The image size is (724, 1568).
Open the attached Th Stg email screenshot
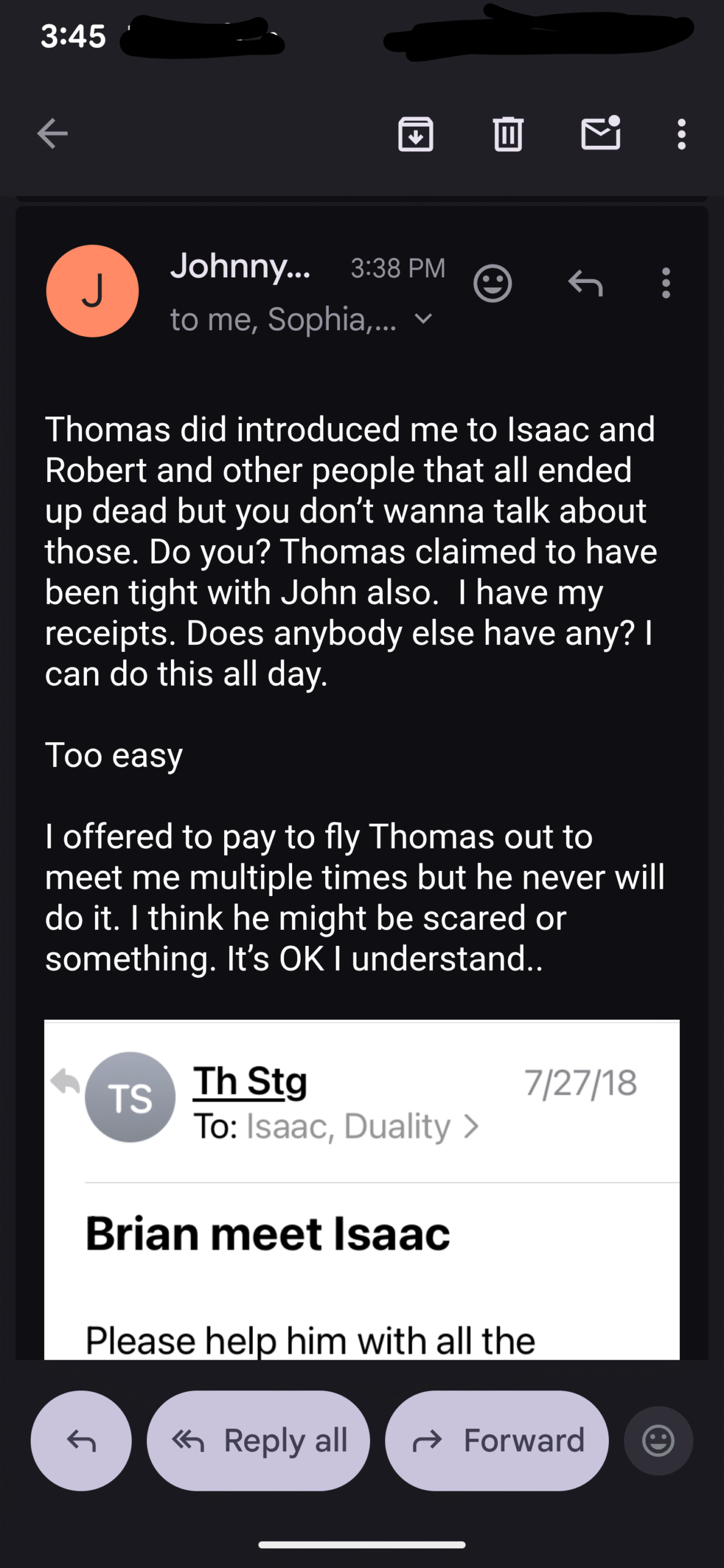(361, 1188)
